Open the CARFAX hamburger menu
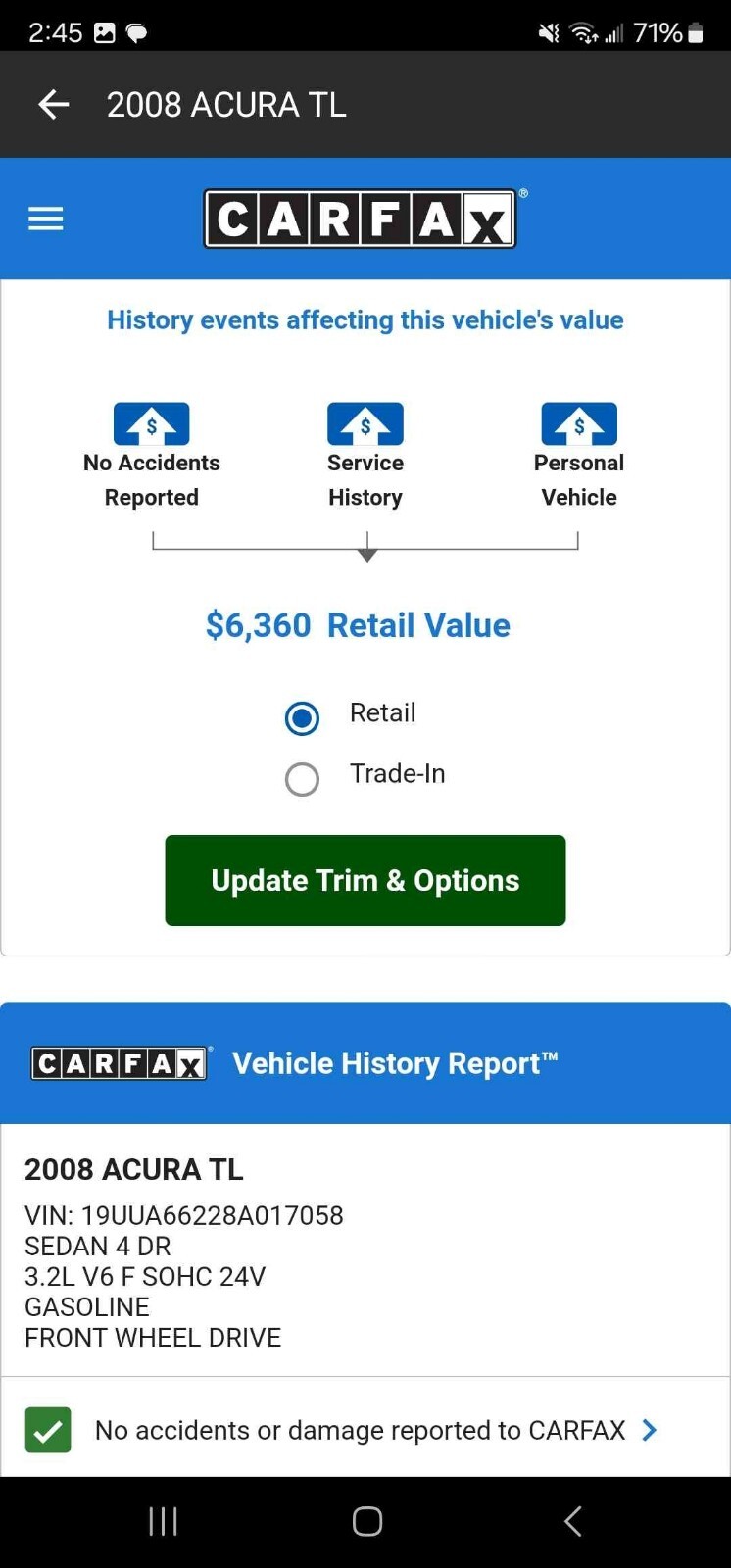The width and height of the screenshot is (731, 1568). coord(46,219)
